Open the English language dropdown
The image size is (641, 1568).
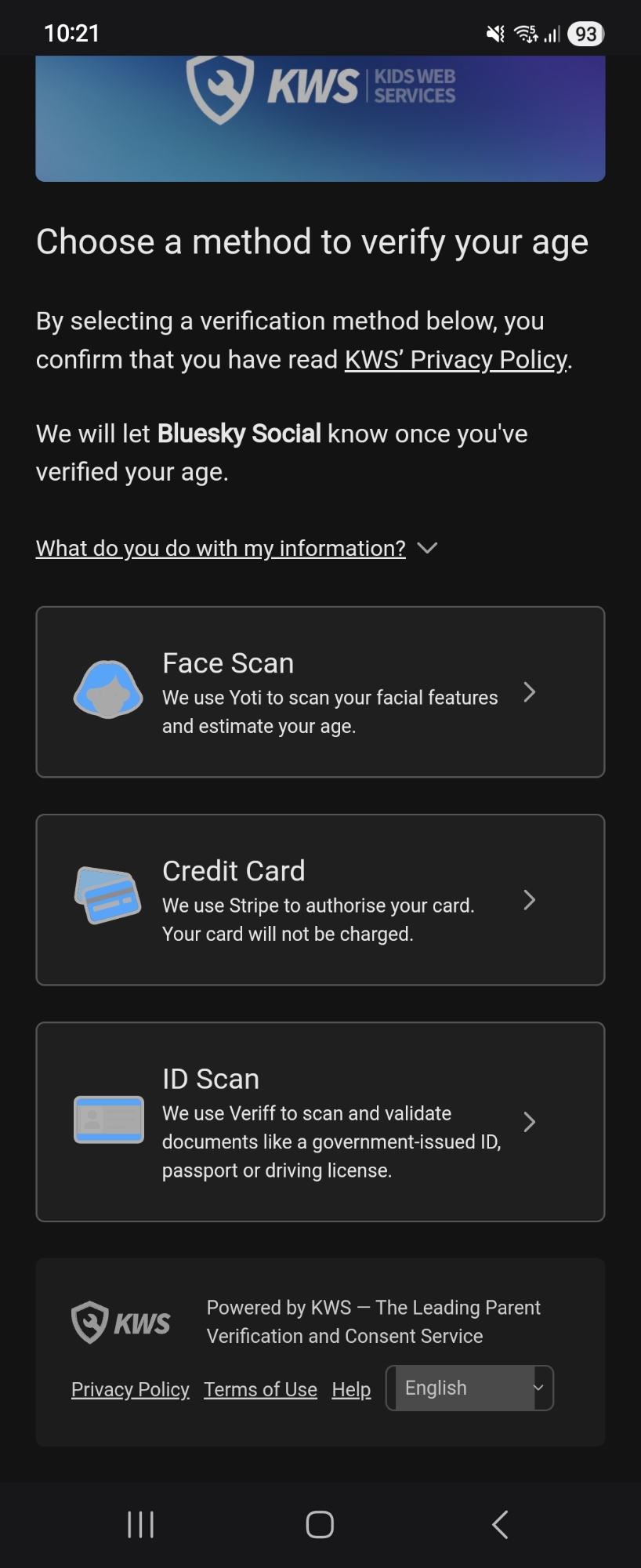click(x=470, y=1388)
